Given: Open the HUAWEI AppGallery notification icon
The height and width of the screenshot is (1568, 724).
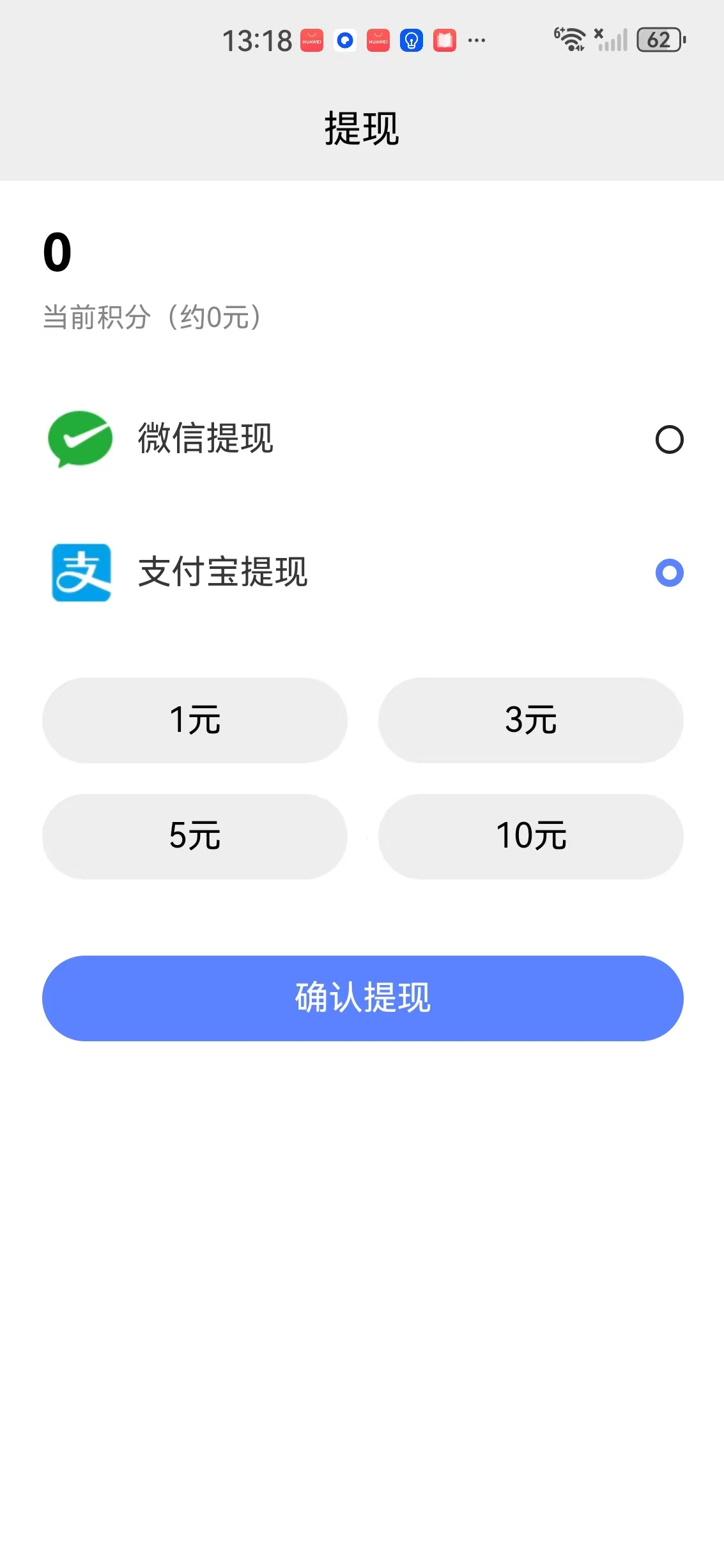Looking at the screenshot, I should click(x=312, y=40).
